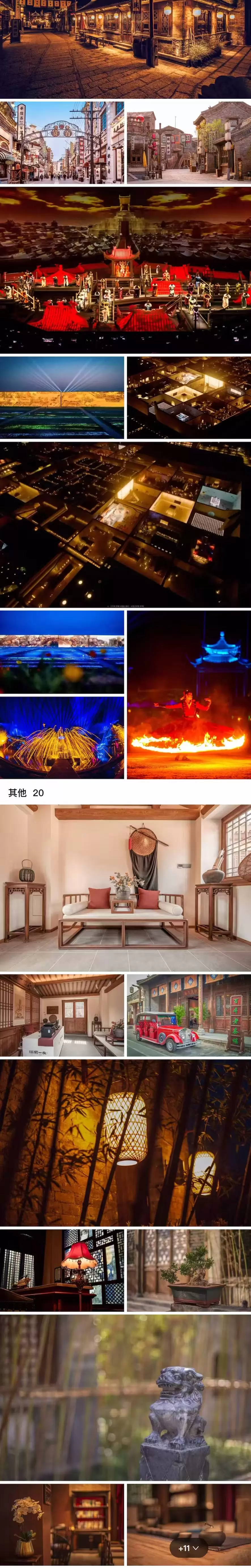
Task: Open the street archway daytime photo
Action: click(x=62, y=142)
